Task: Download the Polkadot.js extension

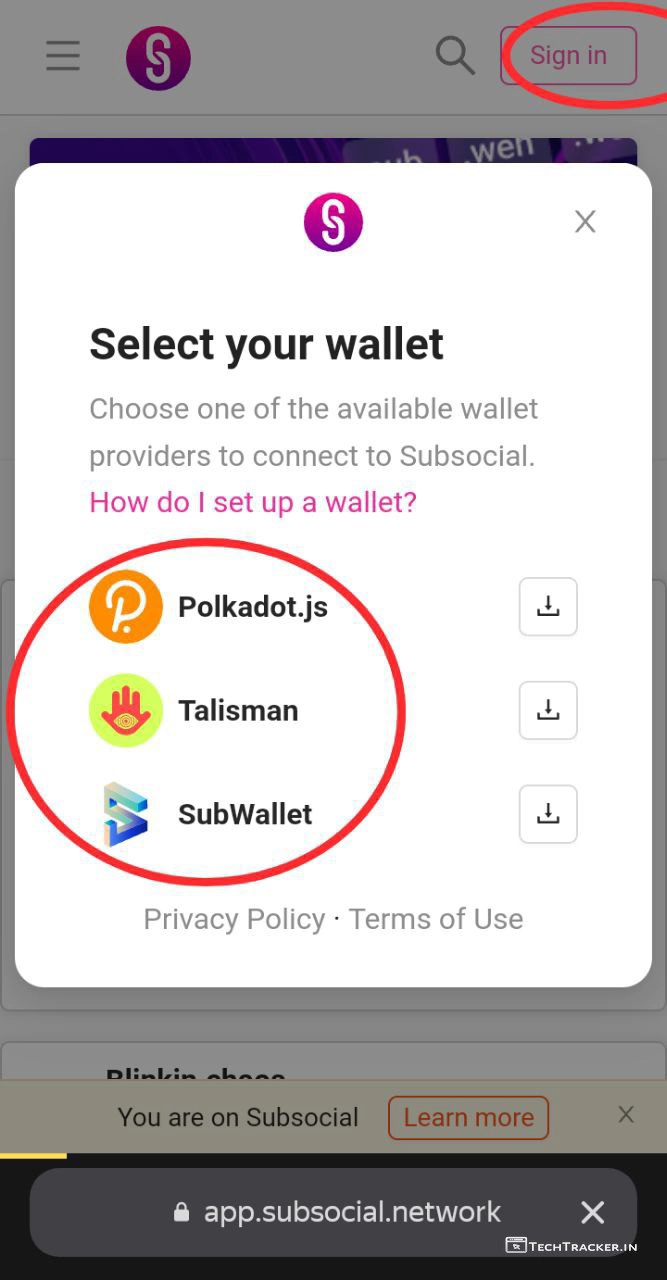Action: click(548, 607)
